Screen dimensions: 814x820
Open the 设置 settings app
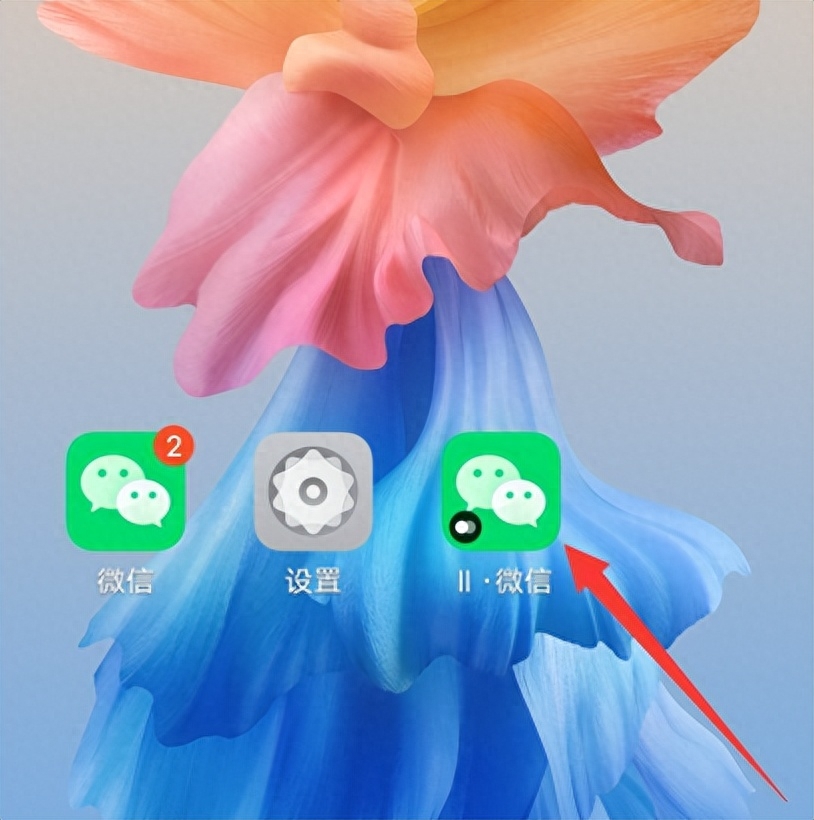[x=313, y=491]
